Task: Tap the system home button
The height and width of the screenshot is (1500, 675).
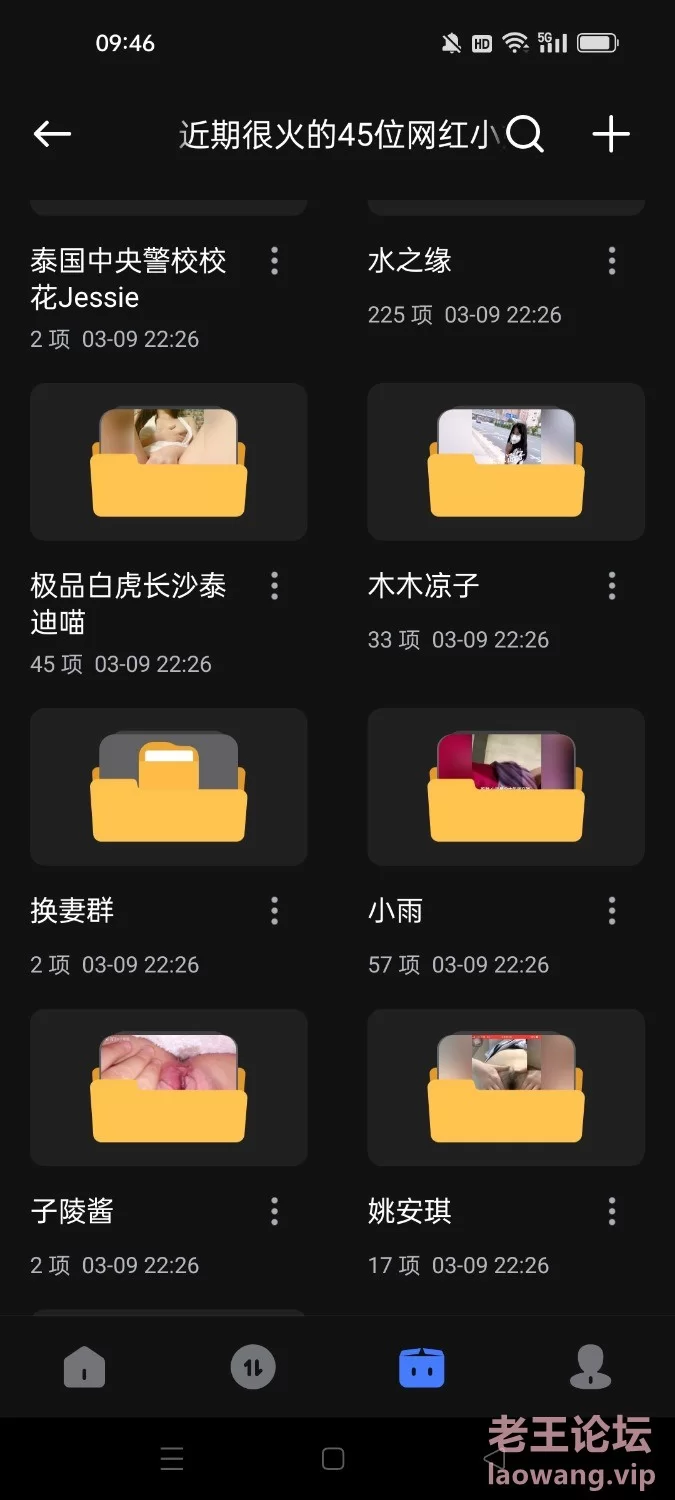Action: pos(333,1459)
